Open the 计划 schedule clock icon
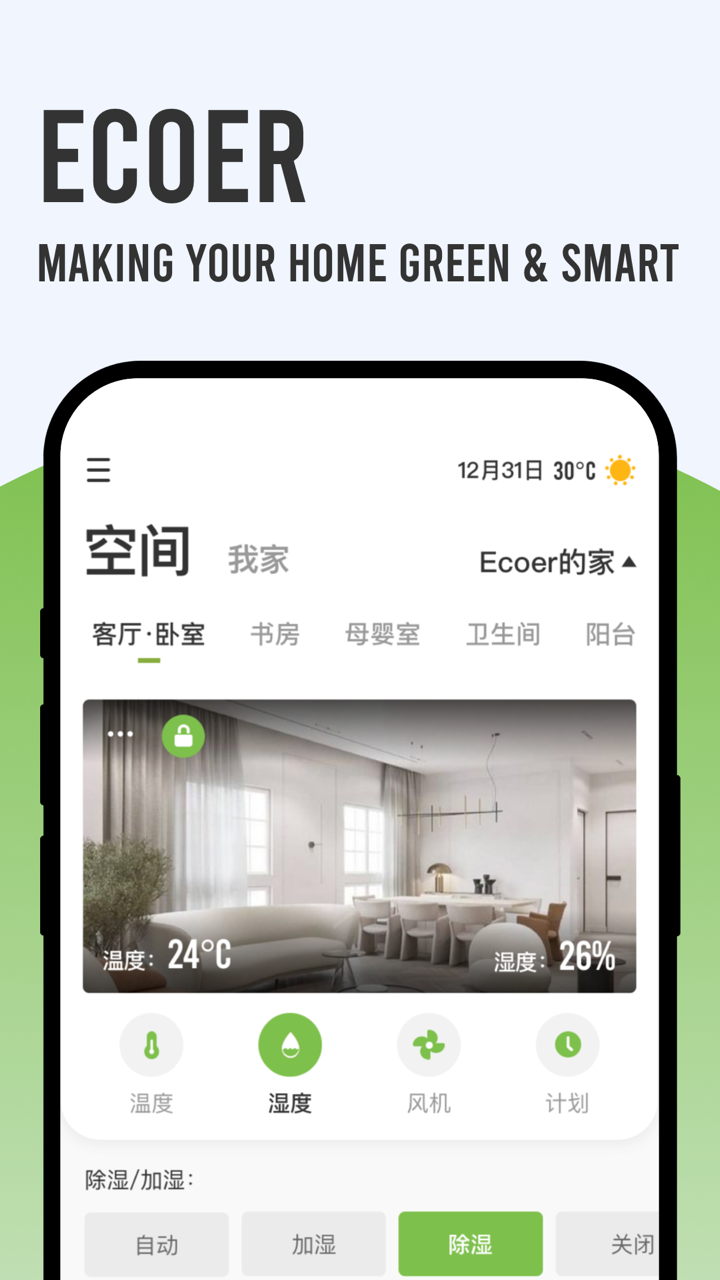This screenshot has width=720, height=1280. (567, 1044)
